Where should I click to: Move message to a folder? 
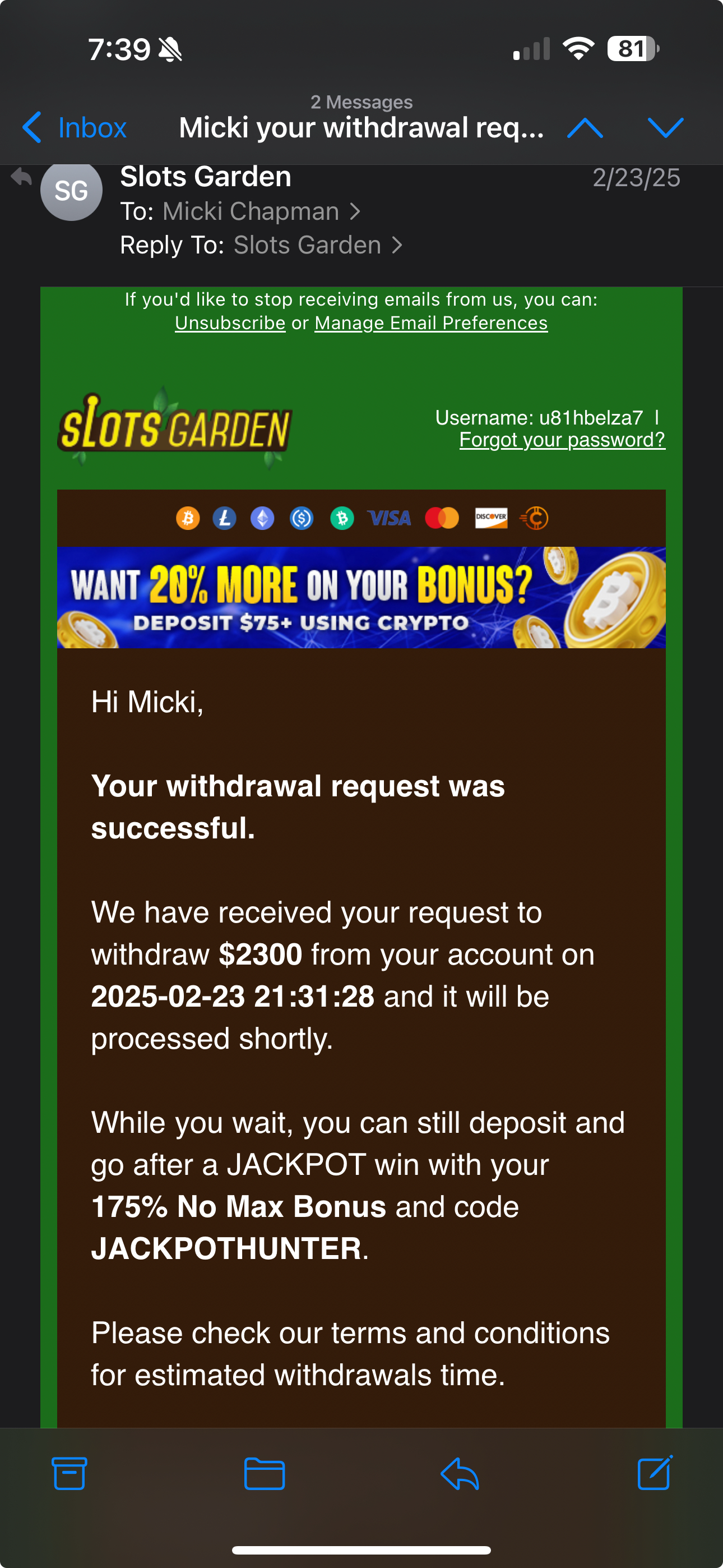pos(264,1473)
